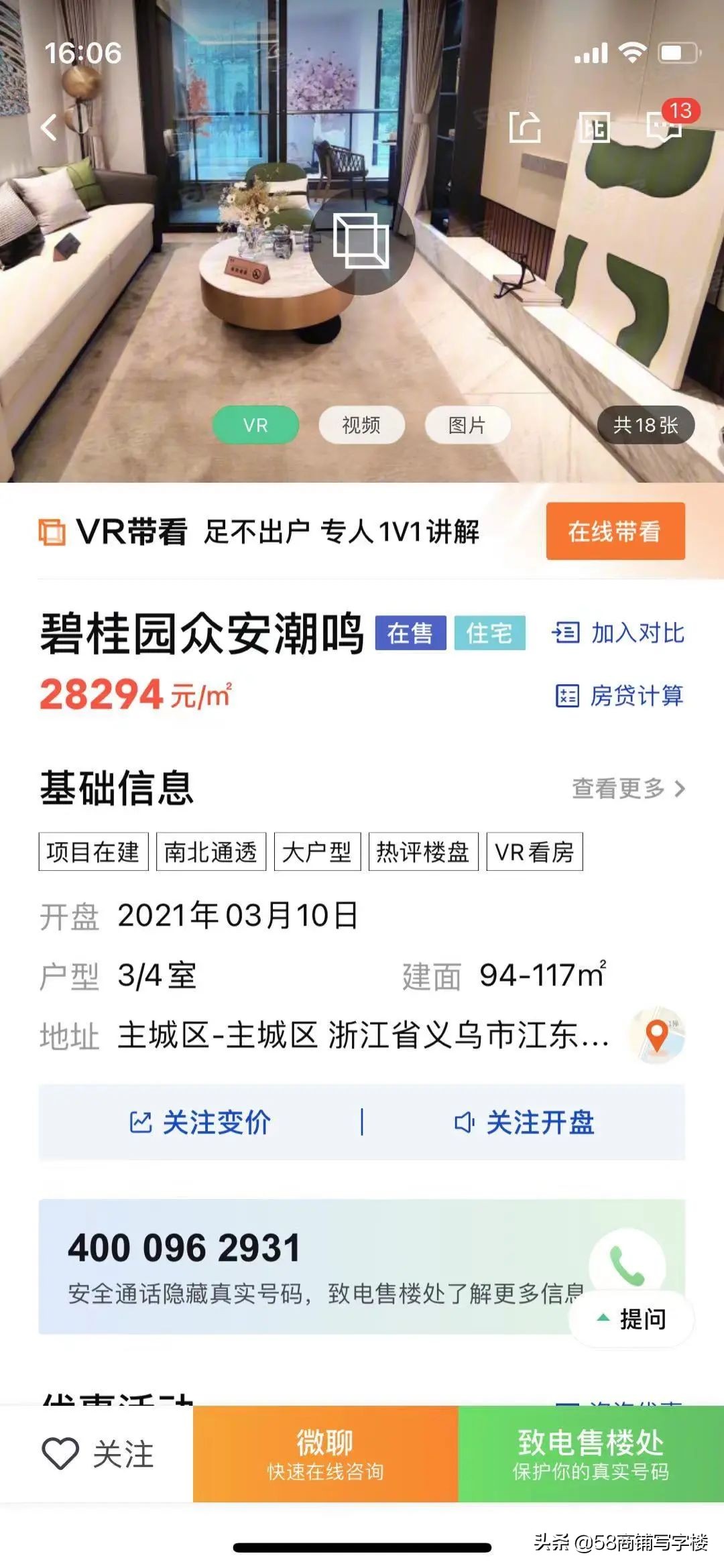Tap 共18张 to view all photos

point(644,425)
